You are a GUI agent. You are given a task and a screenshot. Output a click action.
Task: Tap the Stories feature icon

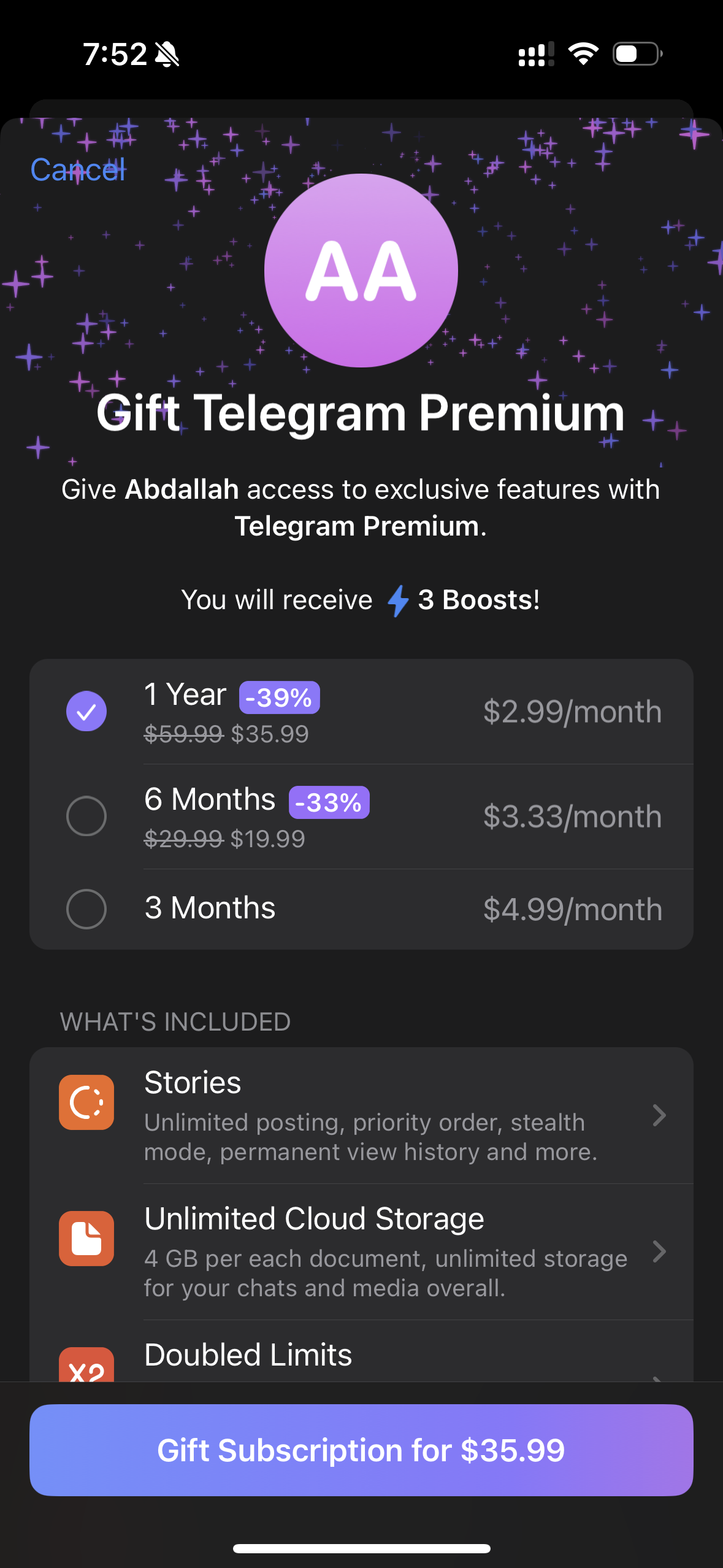(x=86, y=1101)
